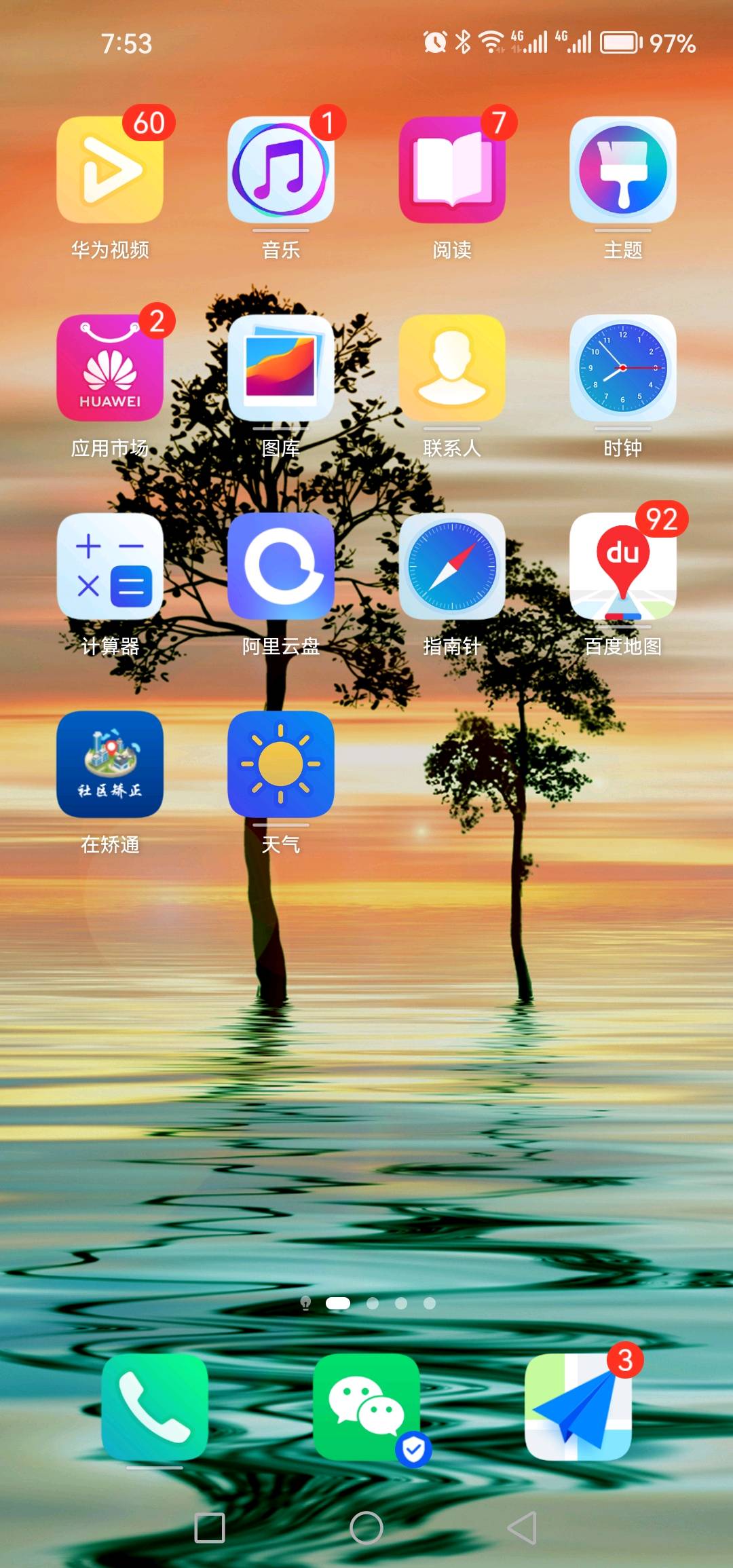This screenshot has height=1568, width=733.
Task: Open Huawei 应用市场 app store
Action: [110, 368]
